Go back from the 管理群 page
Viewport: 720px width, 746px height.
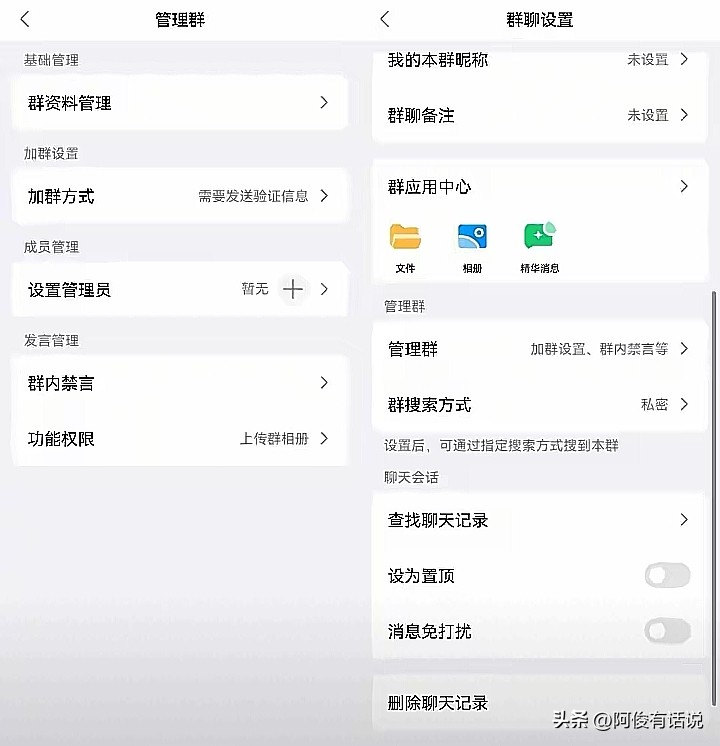pyautogui.click(x=25, y=19)
